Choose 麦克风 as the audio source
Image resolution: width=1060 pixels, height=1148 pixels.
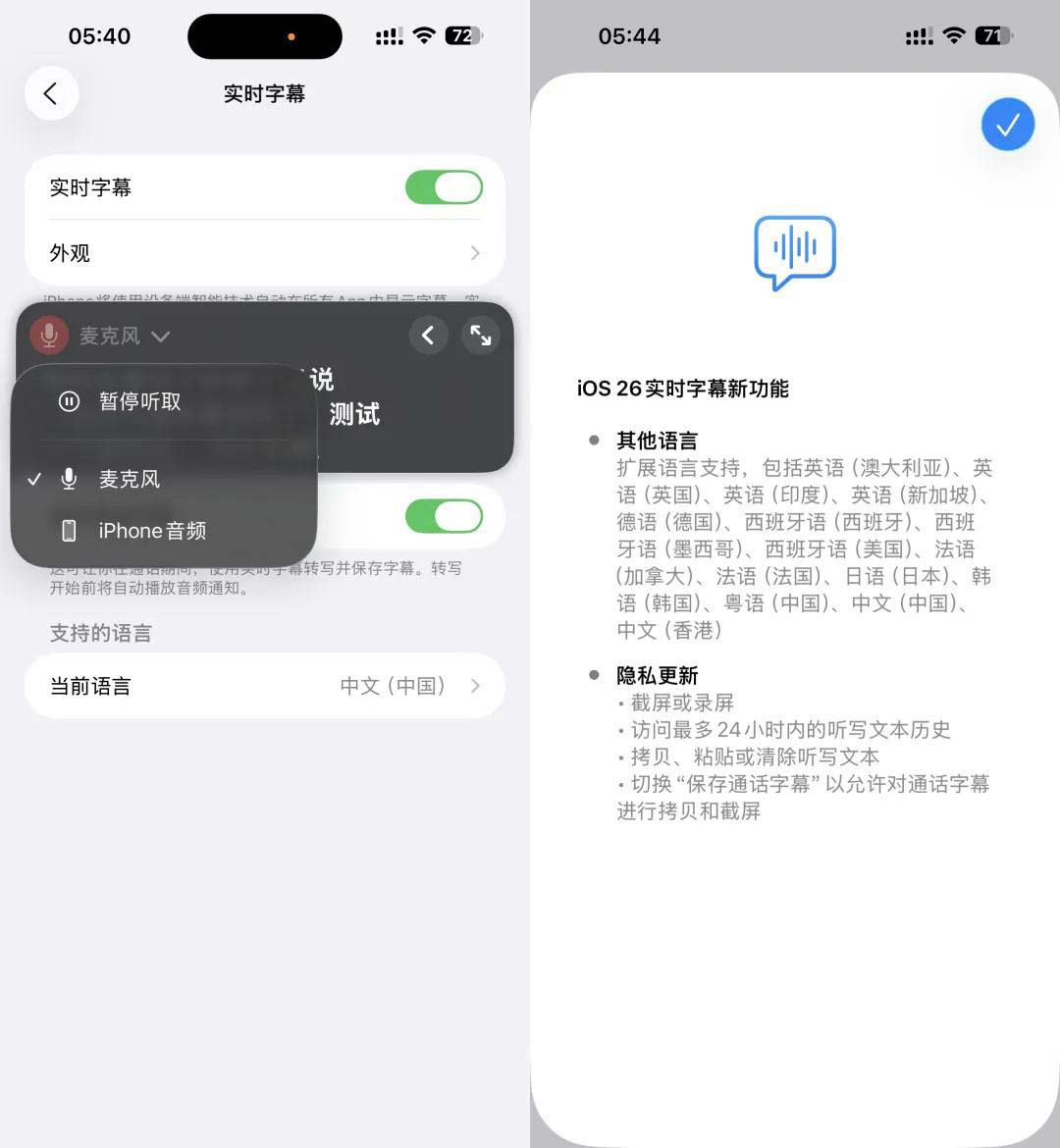[130, 479]
